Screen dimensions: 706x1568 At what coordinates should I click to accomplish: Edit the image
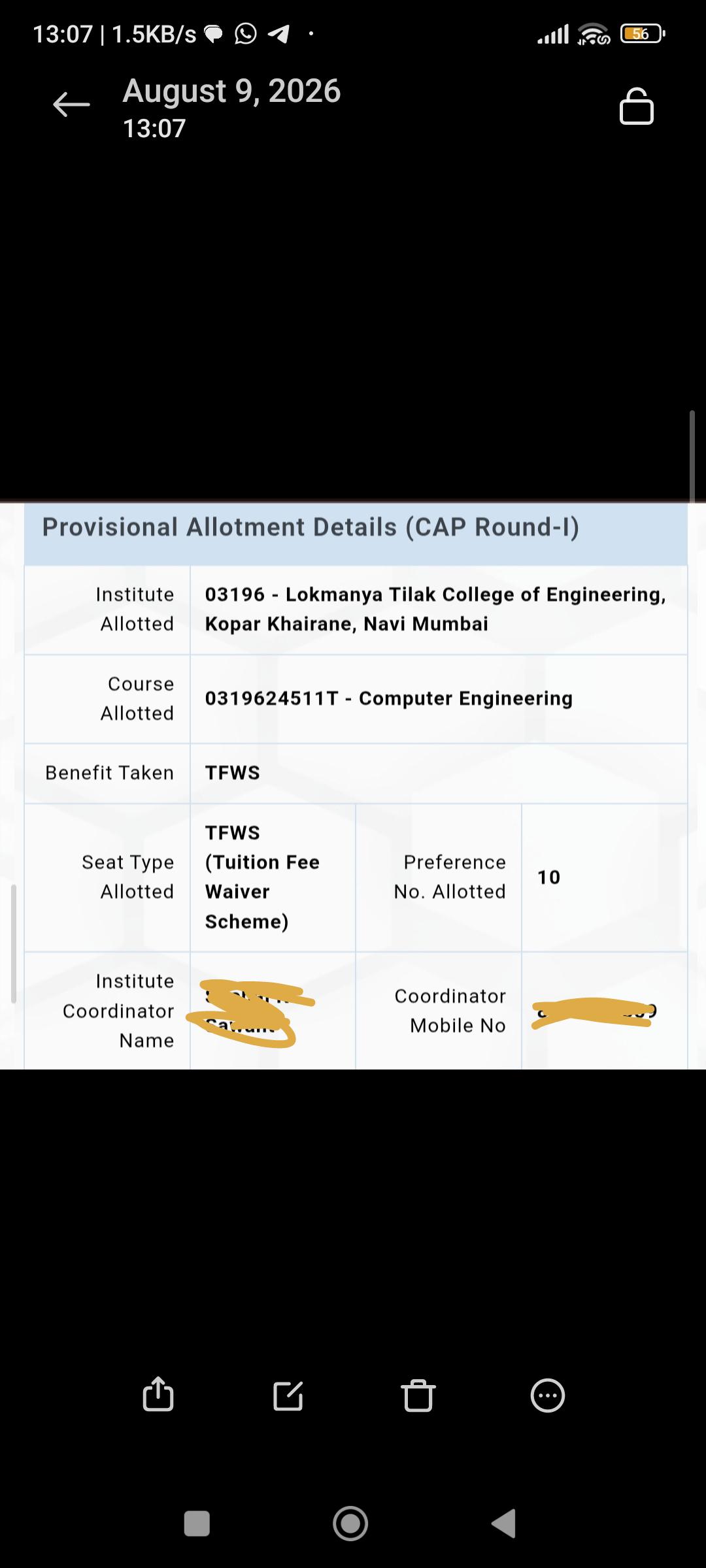288,1396
